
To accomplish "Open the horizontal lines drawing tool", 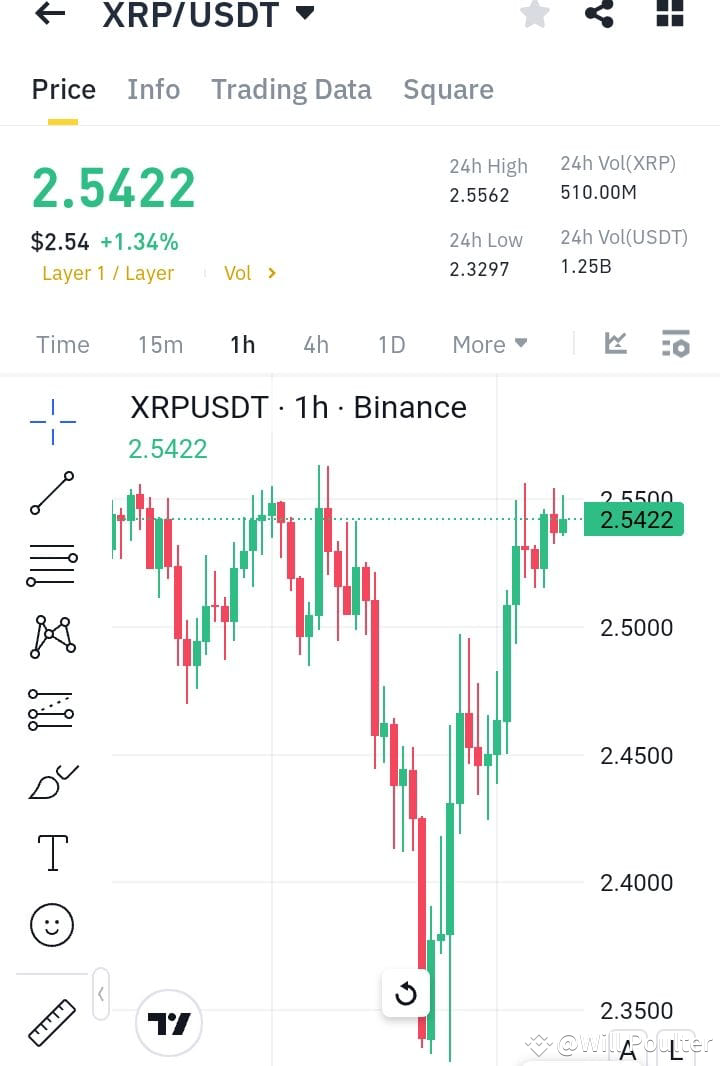I will click(50, 563).
